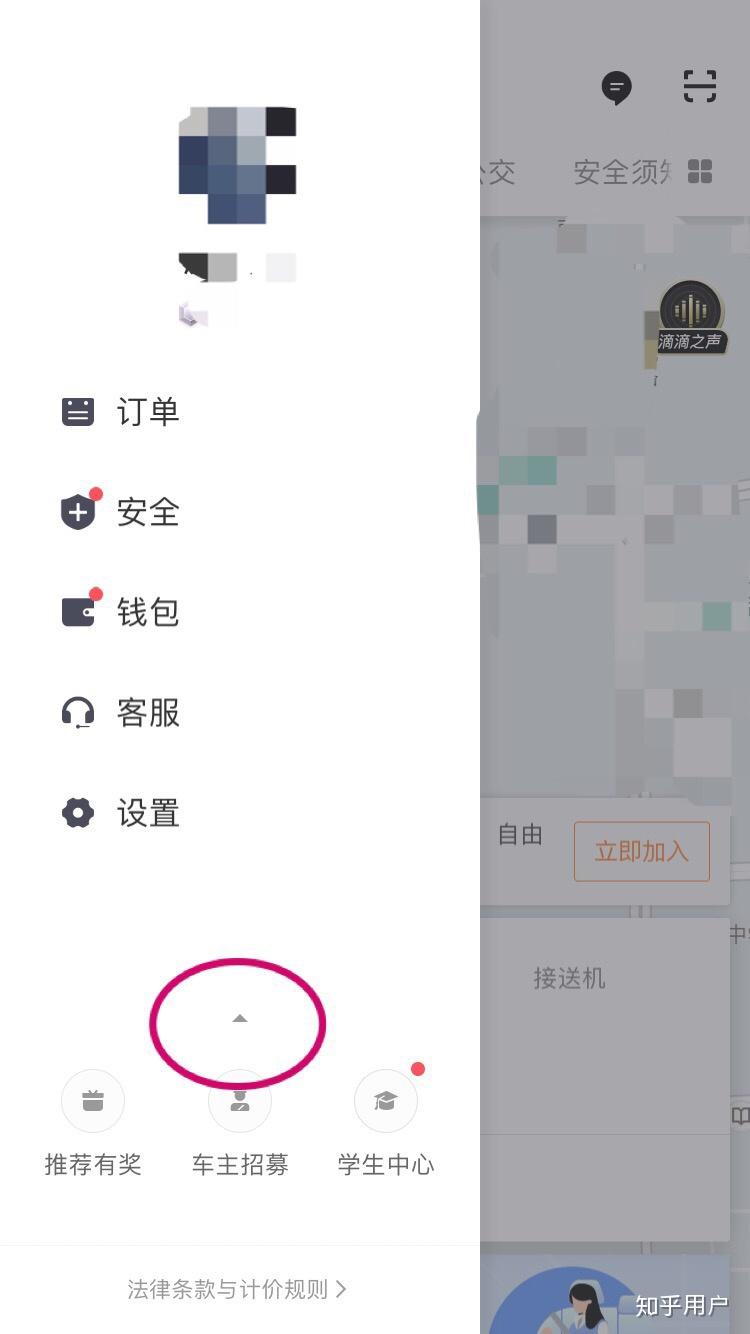The width and height of the screenshot is (750, 1334).
Task: Tap 立即加入 button
Action: tap(641, 851)
